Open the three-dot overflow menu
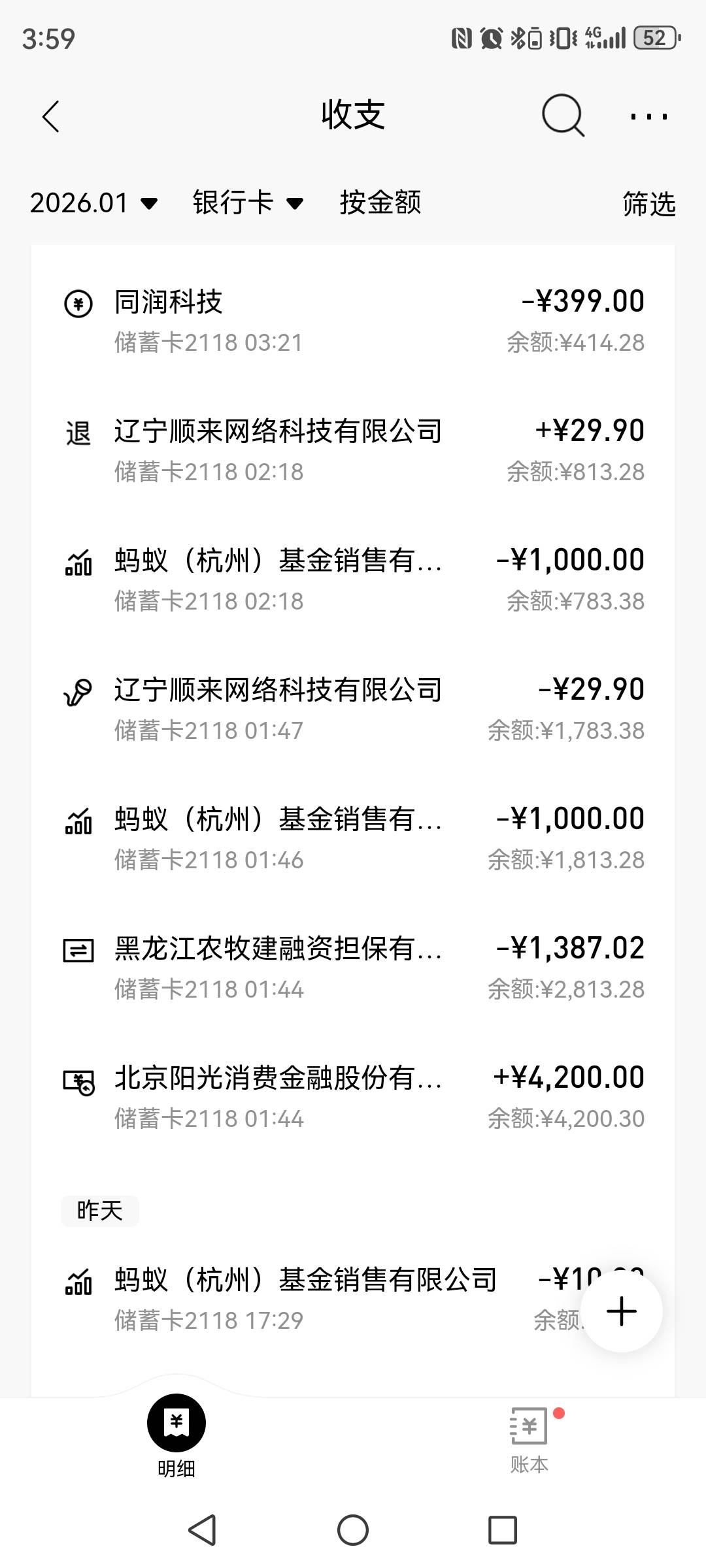Image resolution: width=706 pixels, height=1568 pixels. [x=648, y=117]
